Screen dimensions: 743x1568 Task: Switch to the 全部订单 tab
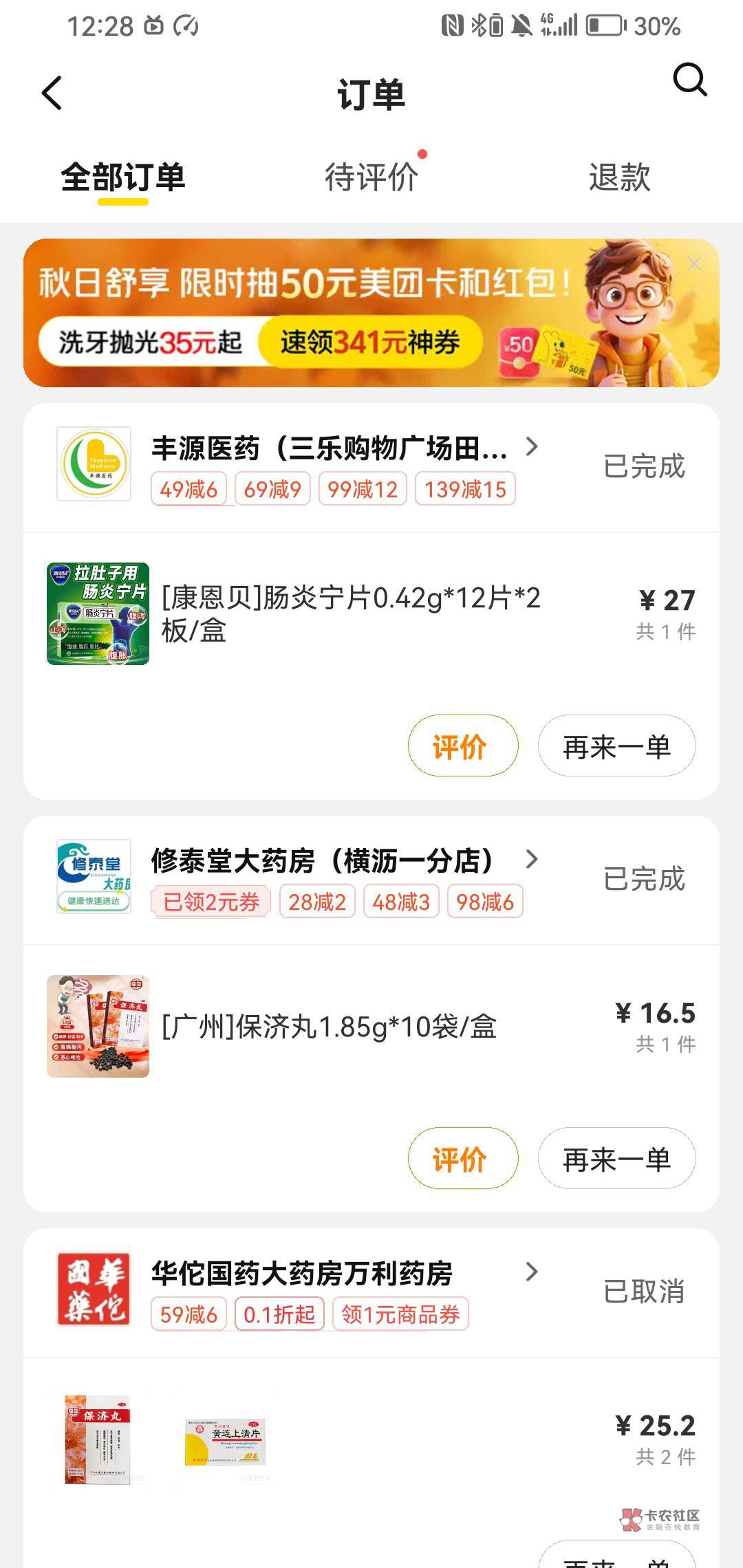pyautogui.click(x=122, y=177)
